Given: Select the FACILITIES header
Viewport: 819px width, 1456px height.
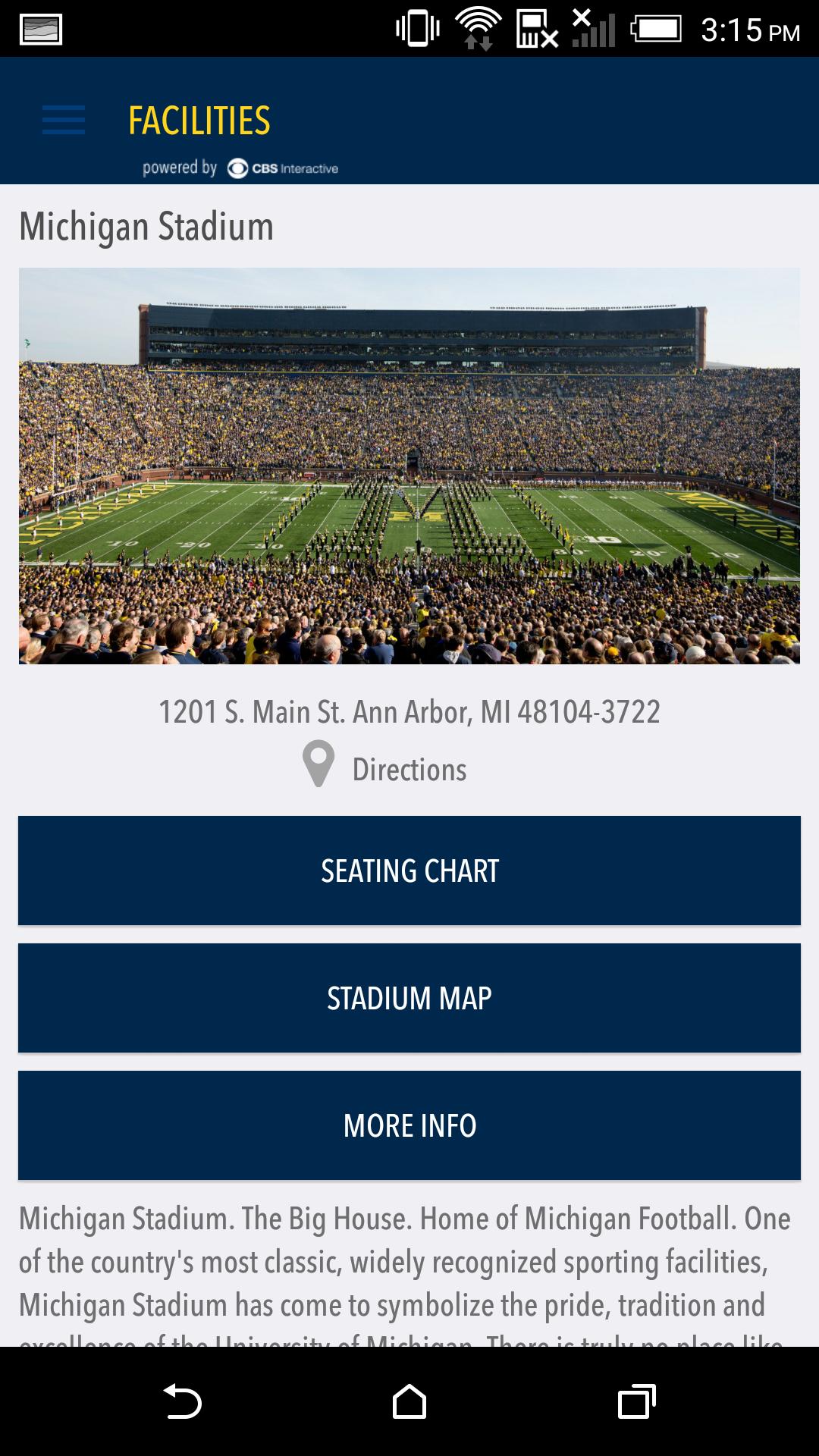Looking at the screenshot, I should [199, 119].
